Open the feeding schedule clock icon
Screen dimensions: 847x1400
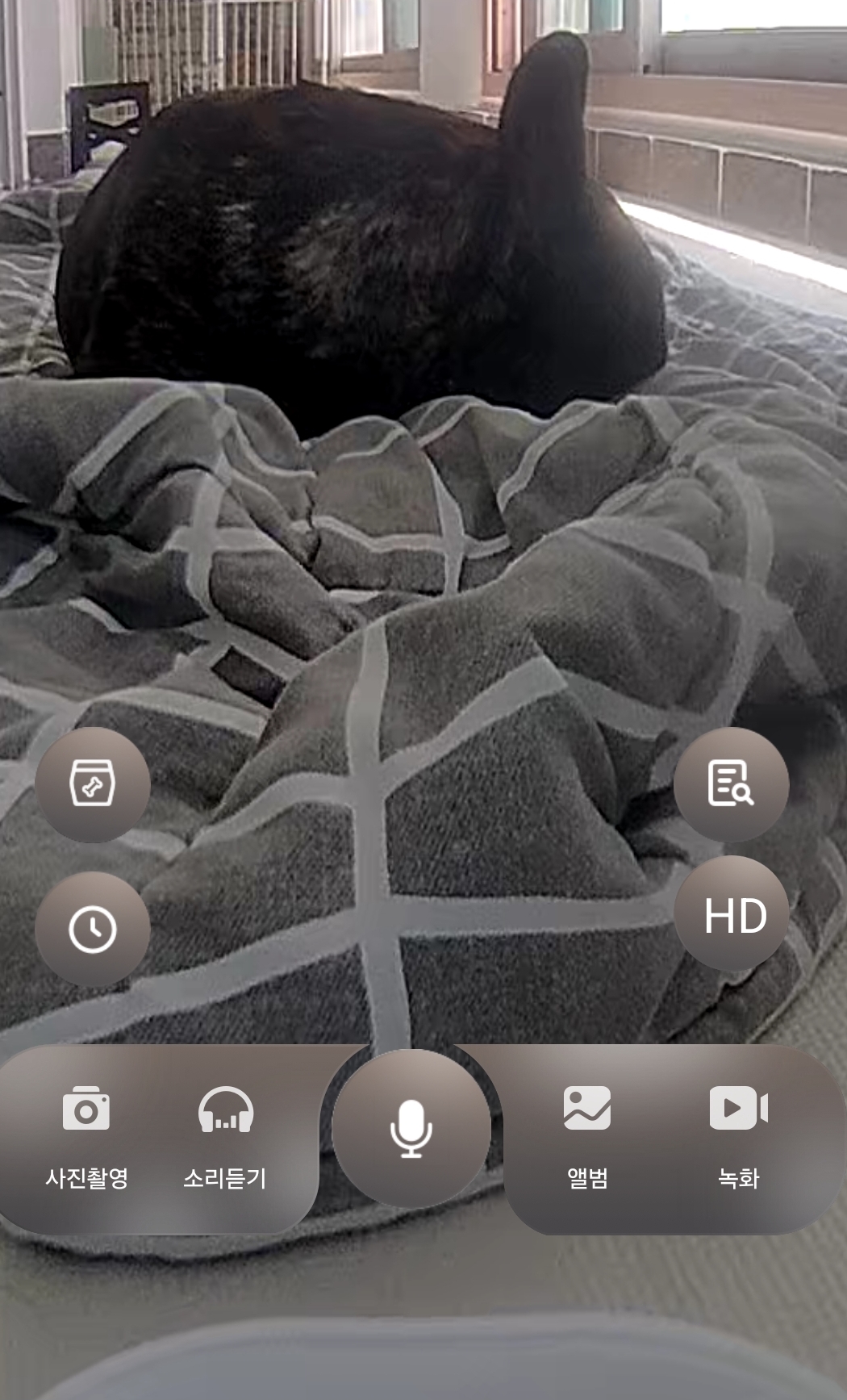92,929
